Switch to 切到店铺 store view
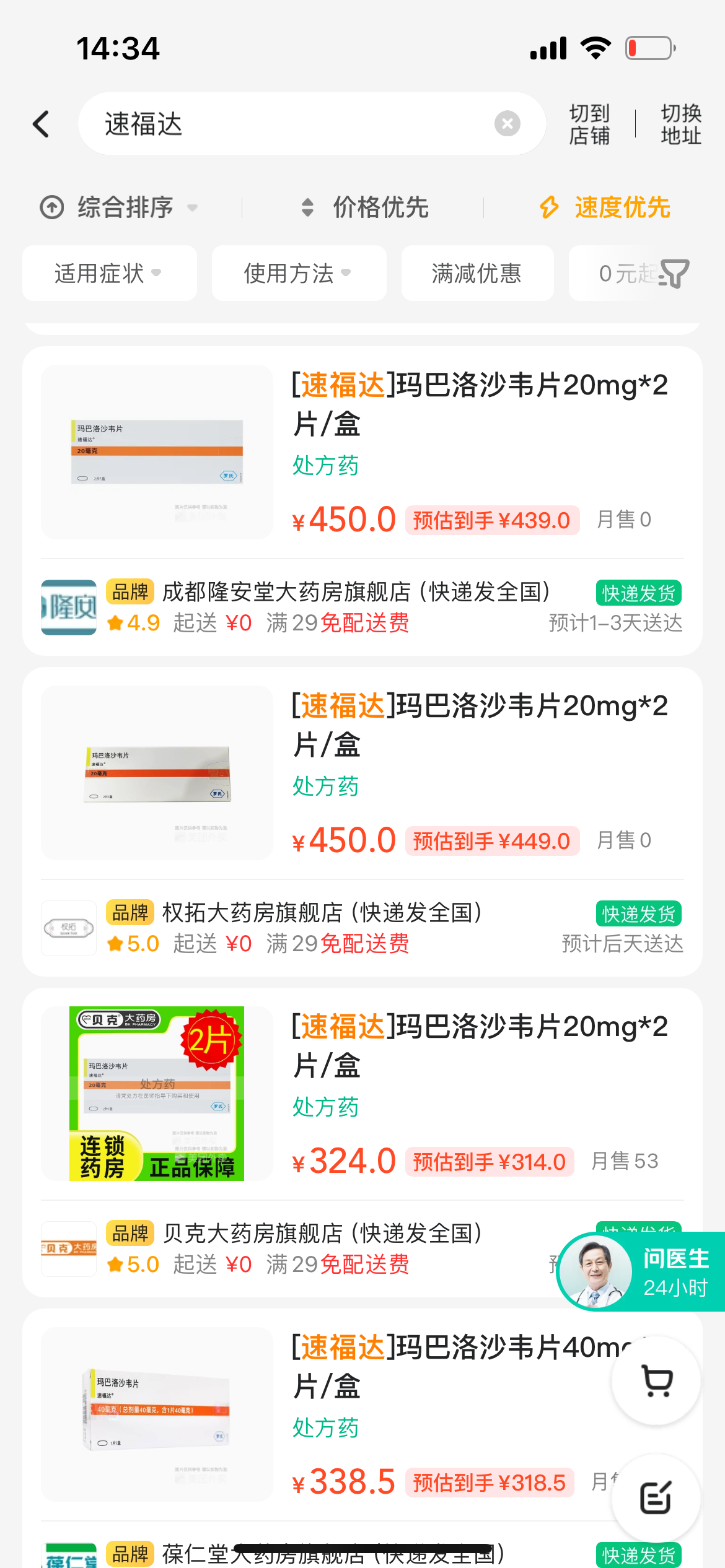This screenshot has width=725, height=1568. 589,124
